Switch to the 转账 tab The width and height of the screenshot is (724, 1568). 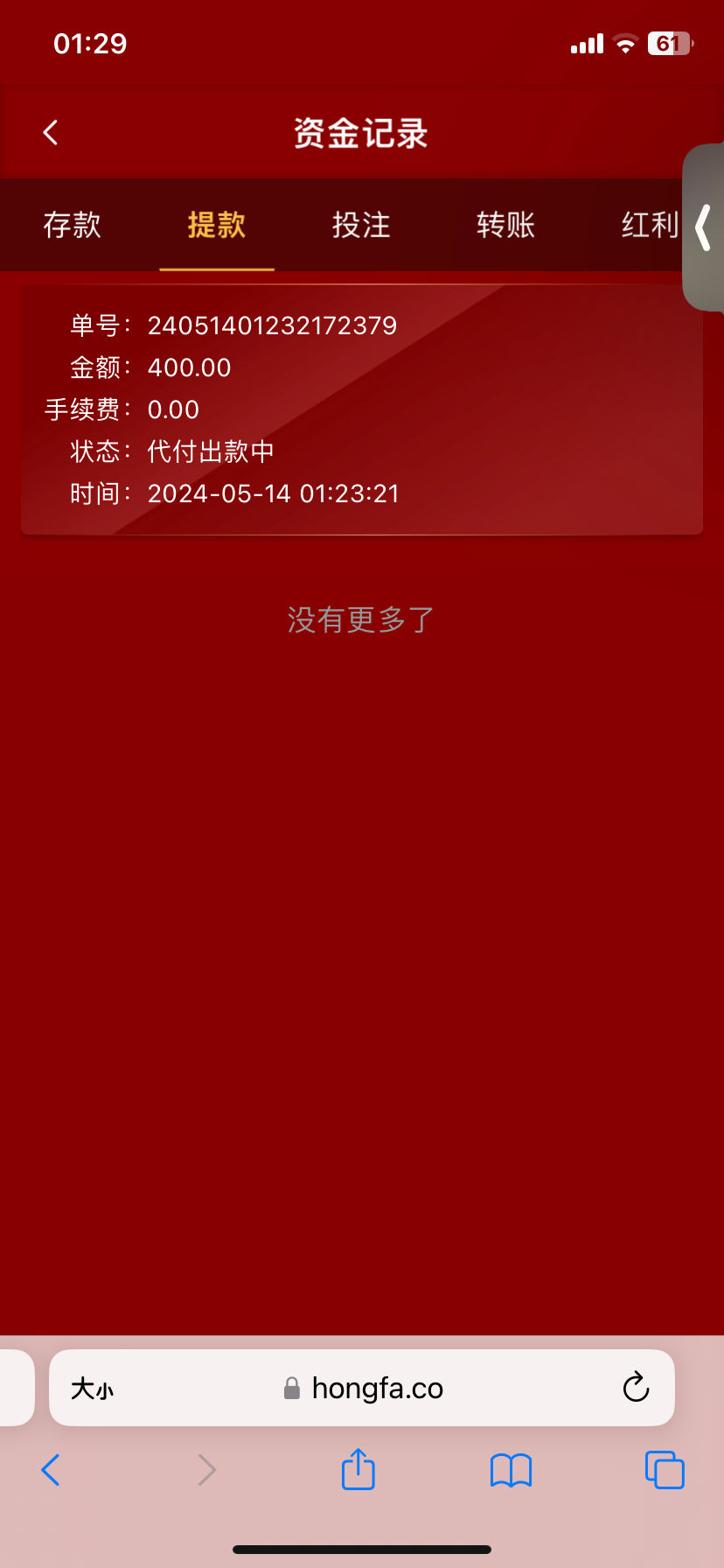tap(505, 226)
